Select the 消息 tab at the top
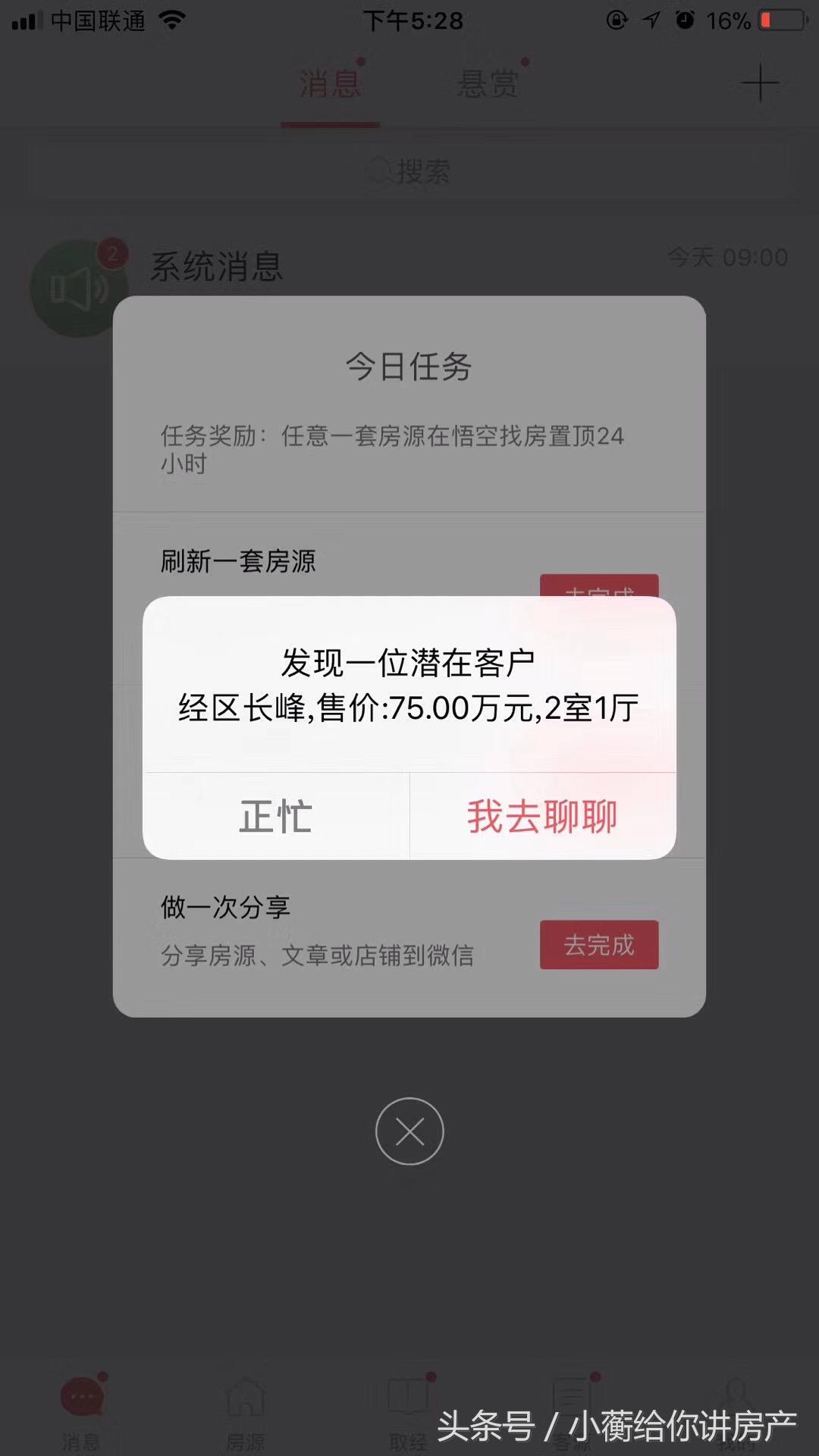This screenshot has width=819, height=1456. pos(331,85)
